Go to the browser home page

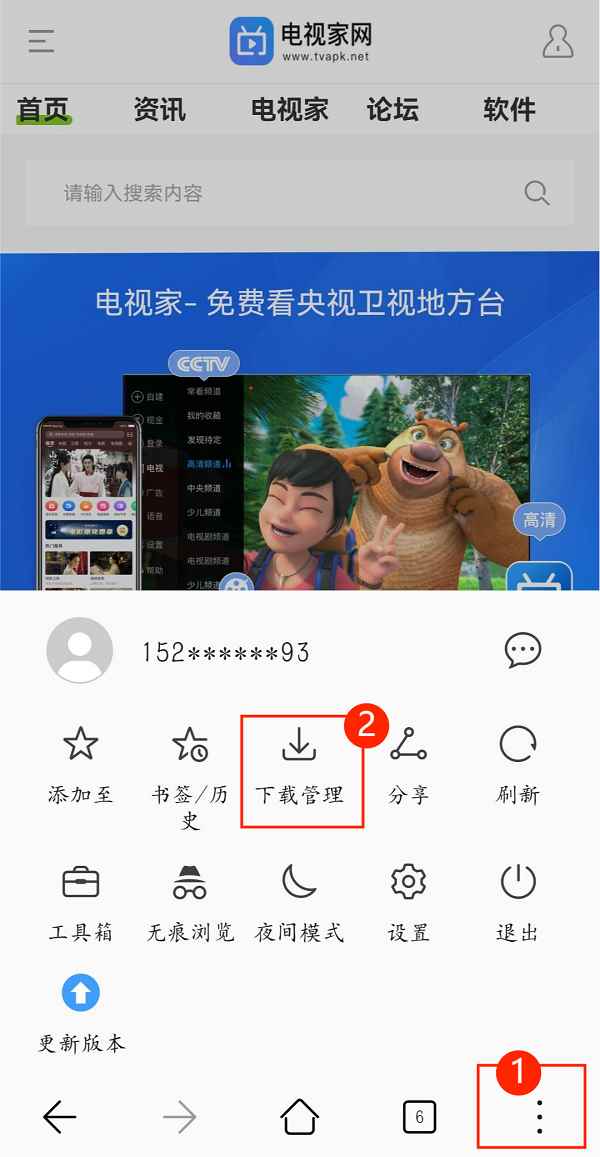tap(300, 1116)
